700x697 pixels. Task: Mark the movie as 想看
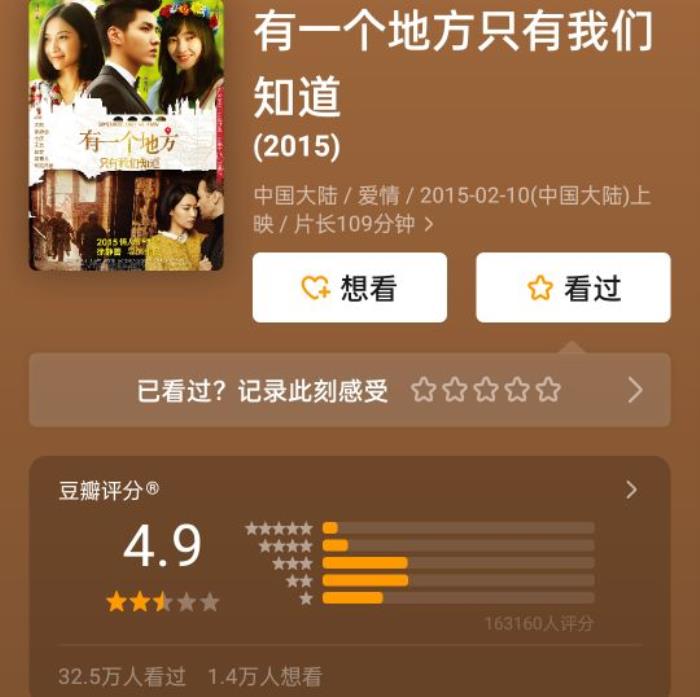[x=349, y=288]
